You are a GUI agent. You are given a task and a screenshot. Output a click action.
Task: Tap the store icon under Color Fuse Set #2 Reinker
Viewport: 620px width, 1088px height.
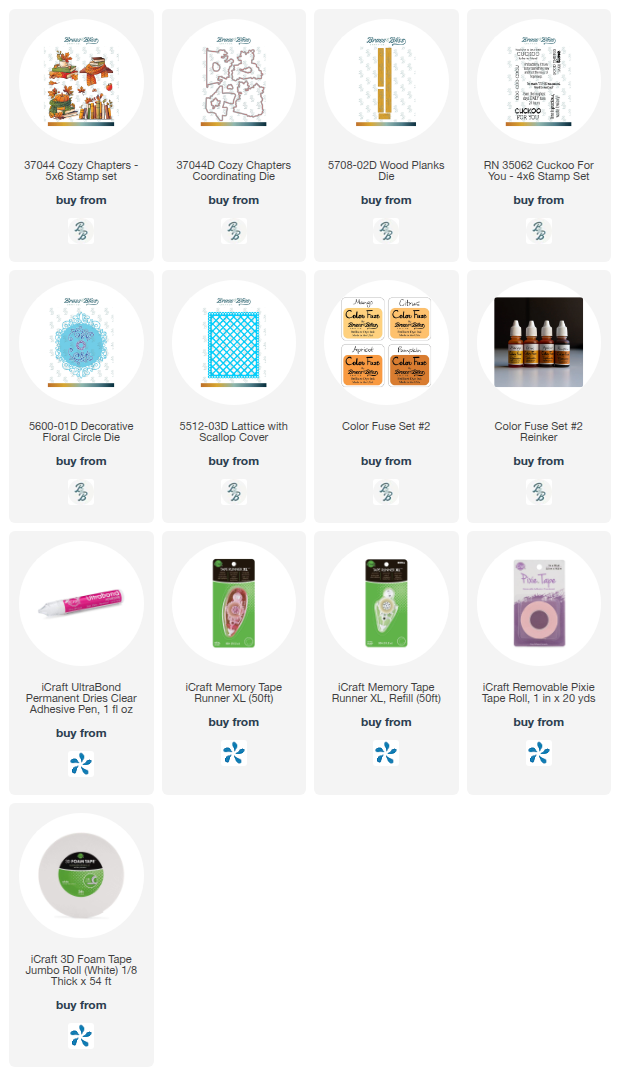click(539, 492)
